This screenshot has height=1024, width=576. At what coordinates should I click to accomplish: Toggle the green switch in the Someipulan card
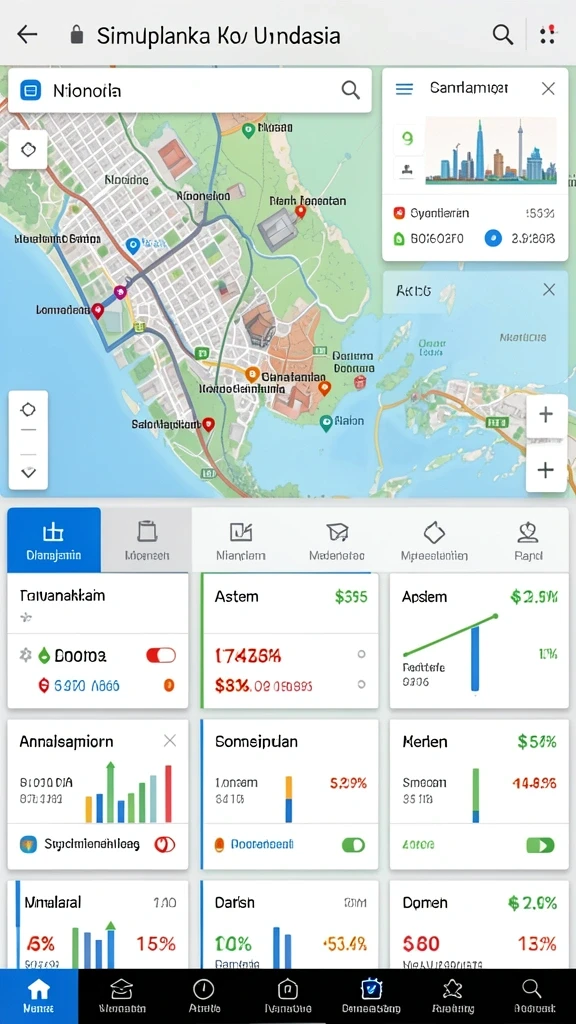point(353,845)
